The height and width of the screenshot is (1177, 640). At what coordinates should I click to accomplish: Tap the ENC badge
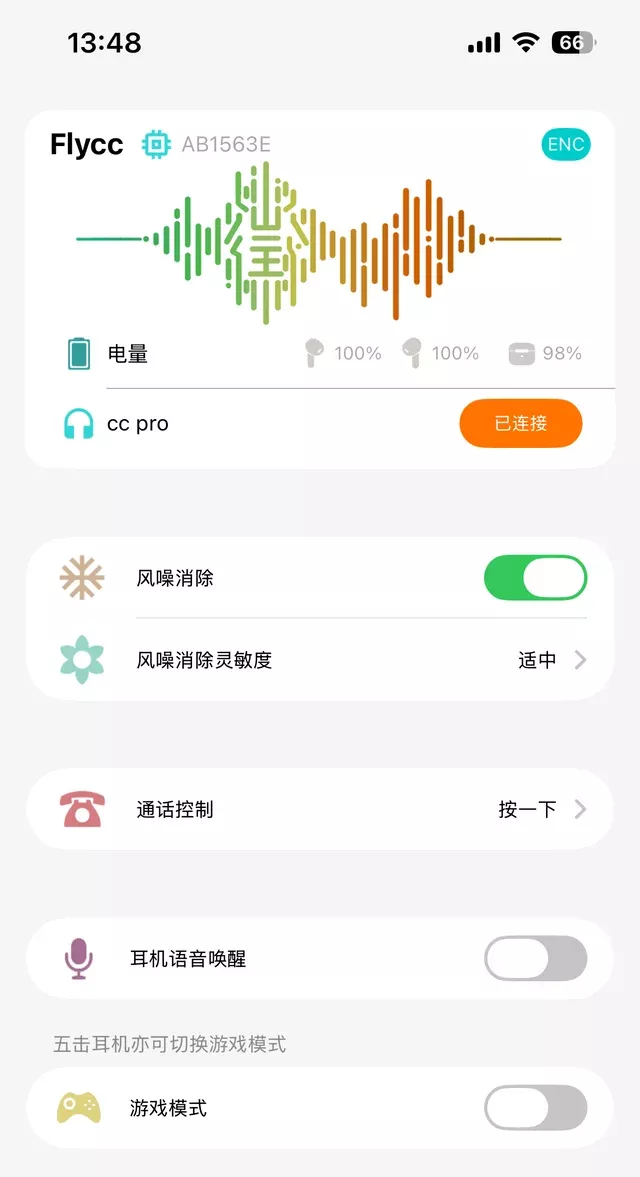click(565, 144)
